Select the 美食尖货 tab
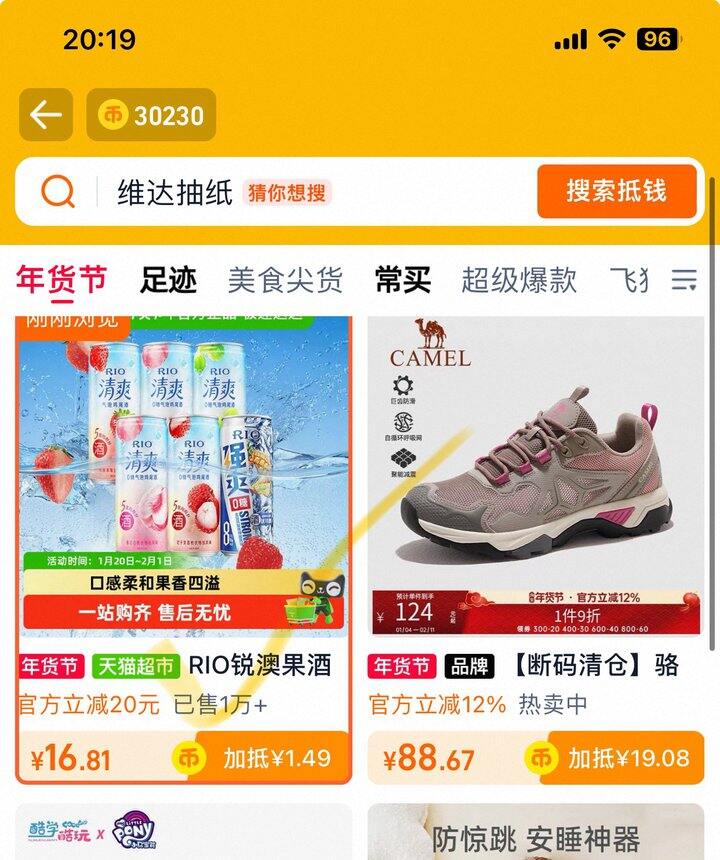This screenshot has height=860, width=720. (285, 280)
